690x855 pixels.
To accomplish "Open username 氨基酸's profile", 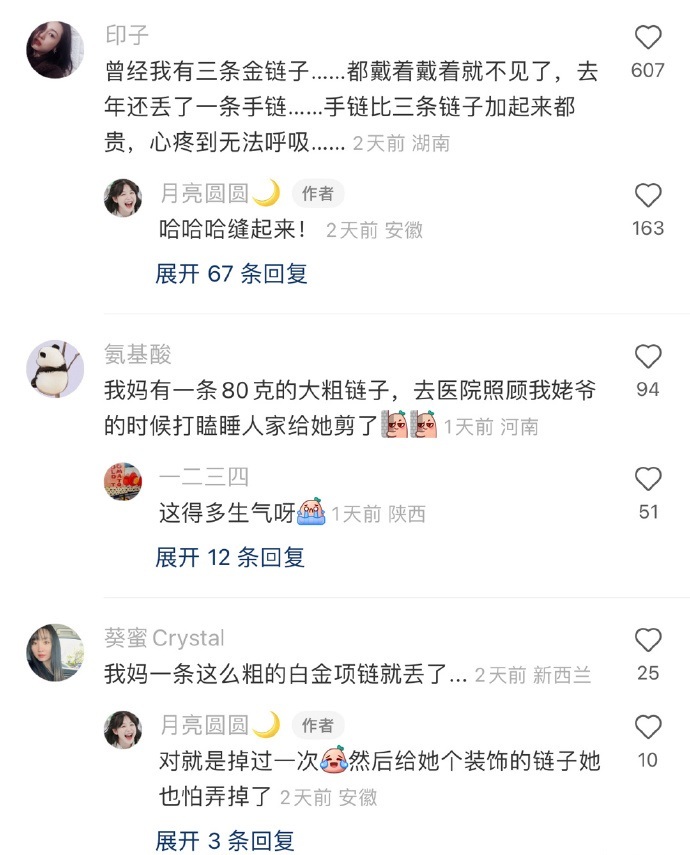I will click(x=137, y=354).
